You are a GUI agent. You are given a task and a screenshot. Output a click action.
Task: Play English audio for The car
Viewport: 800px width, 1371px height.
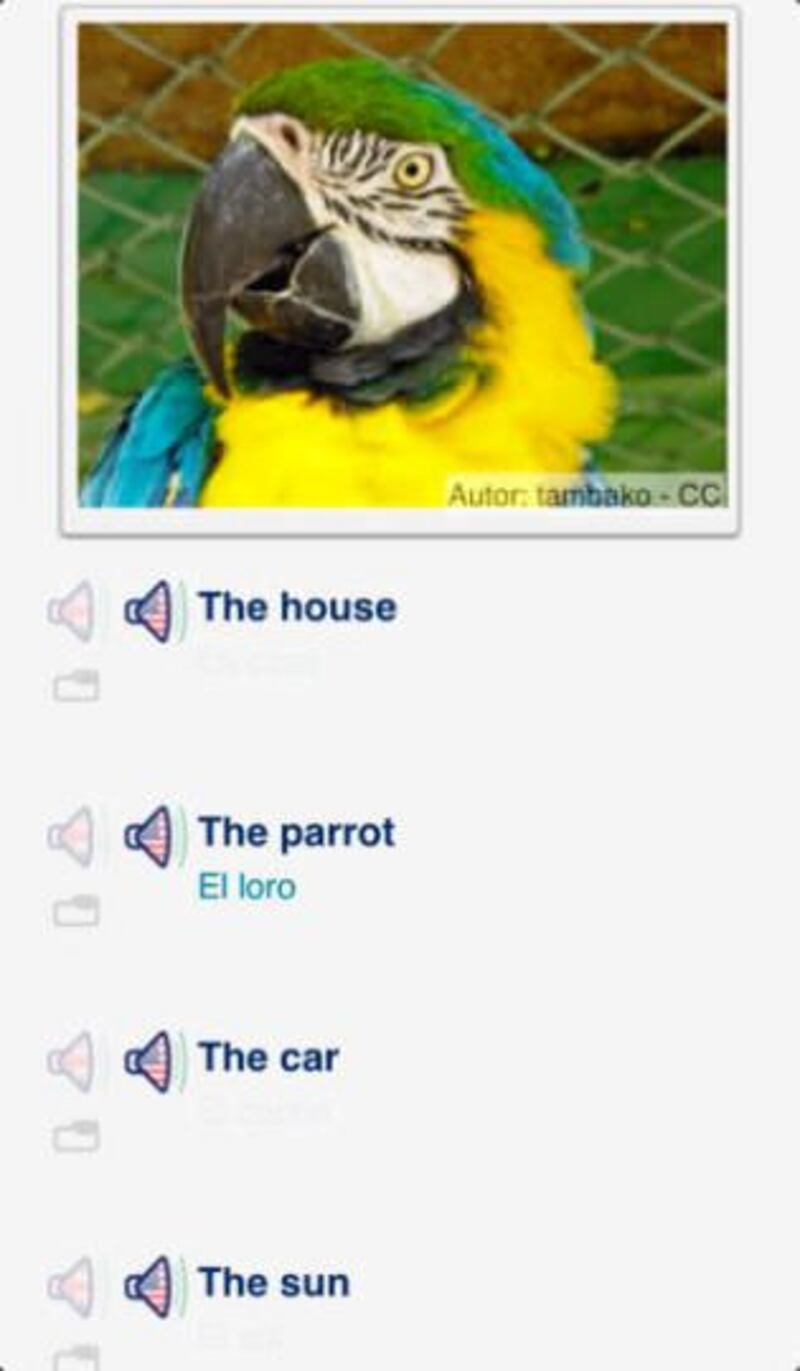click(x=149, y=1060)
